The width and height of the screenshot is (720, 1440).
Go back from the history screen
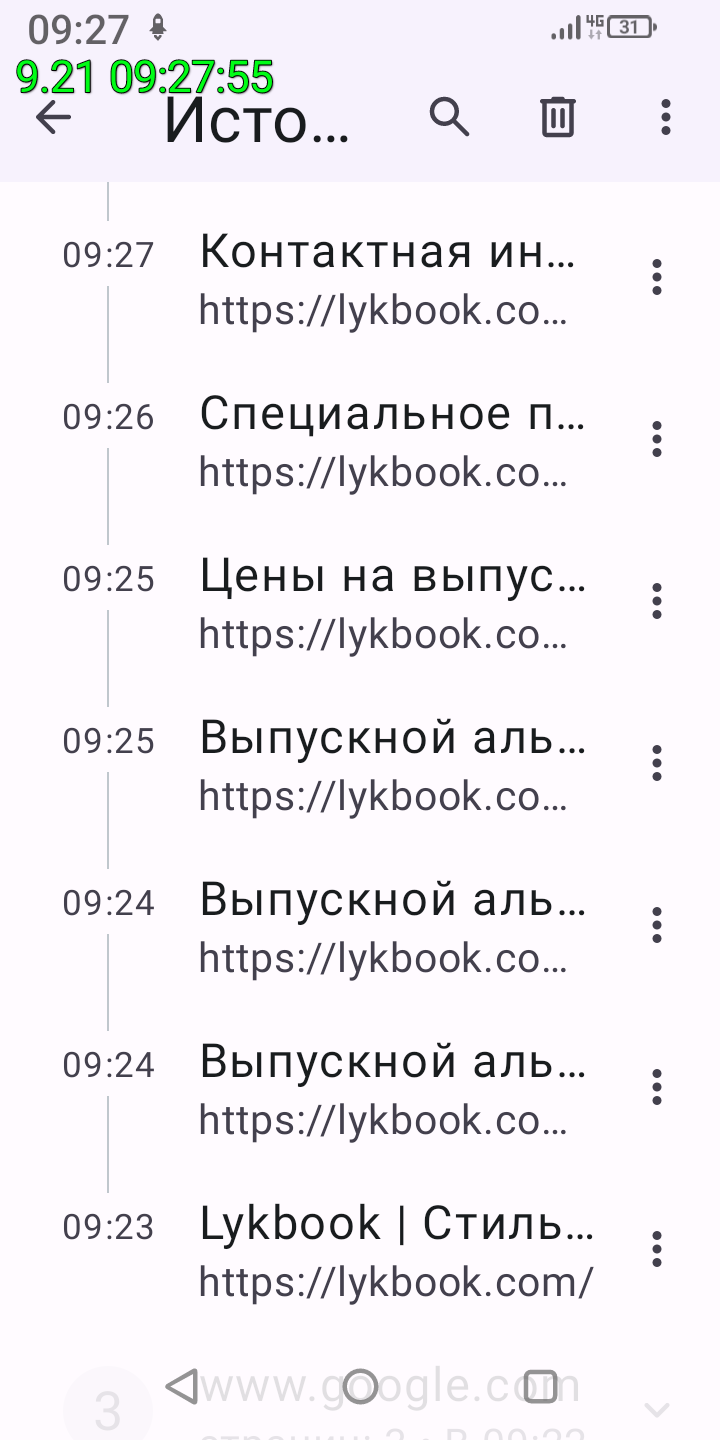pyautogui.click(x=53, y=118)
